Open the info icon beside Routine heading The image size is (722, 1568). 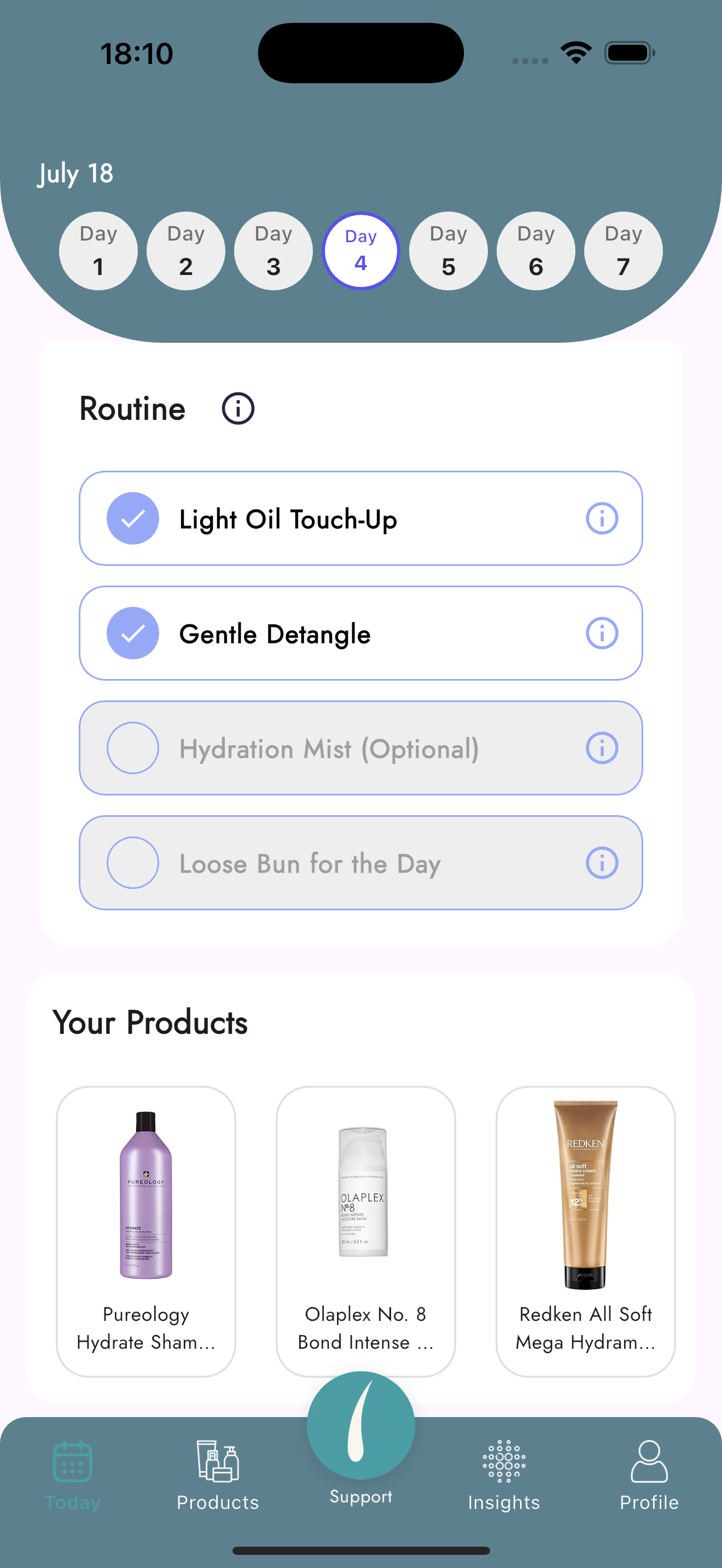coord(237,408)
